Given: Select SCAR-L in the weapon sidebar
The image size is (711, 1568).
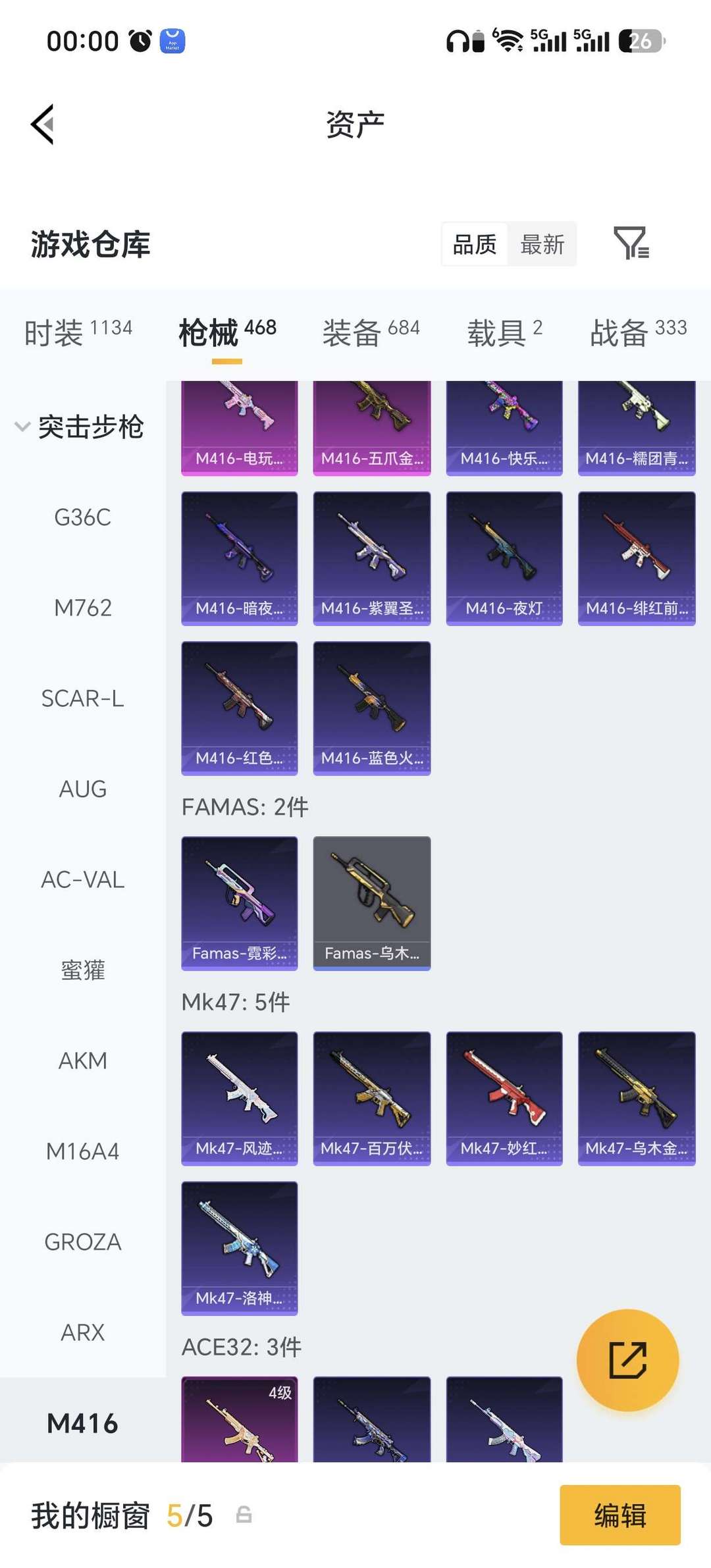Looking at the screenshot, I should pyautogui.click(x=82, y=698).
